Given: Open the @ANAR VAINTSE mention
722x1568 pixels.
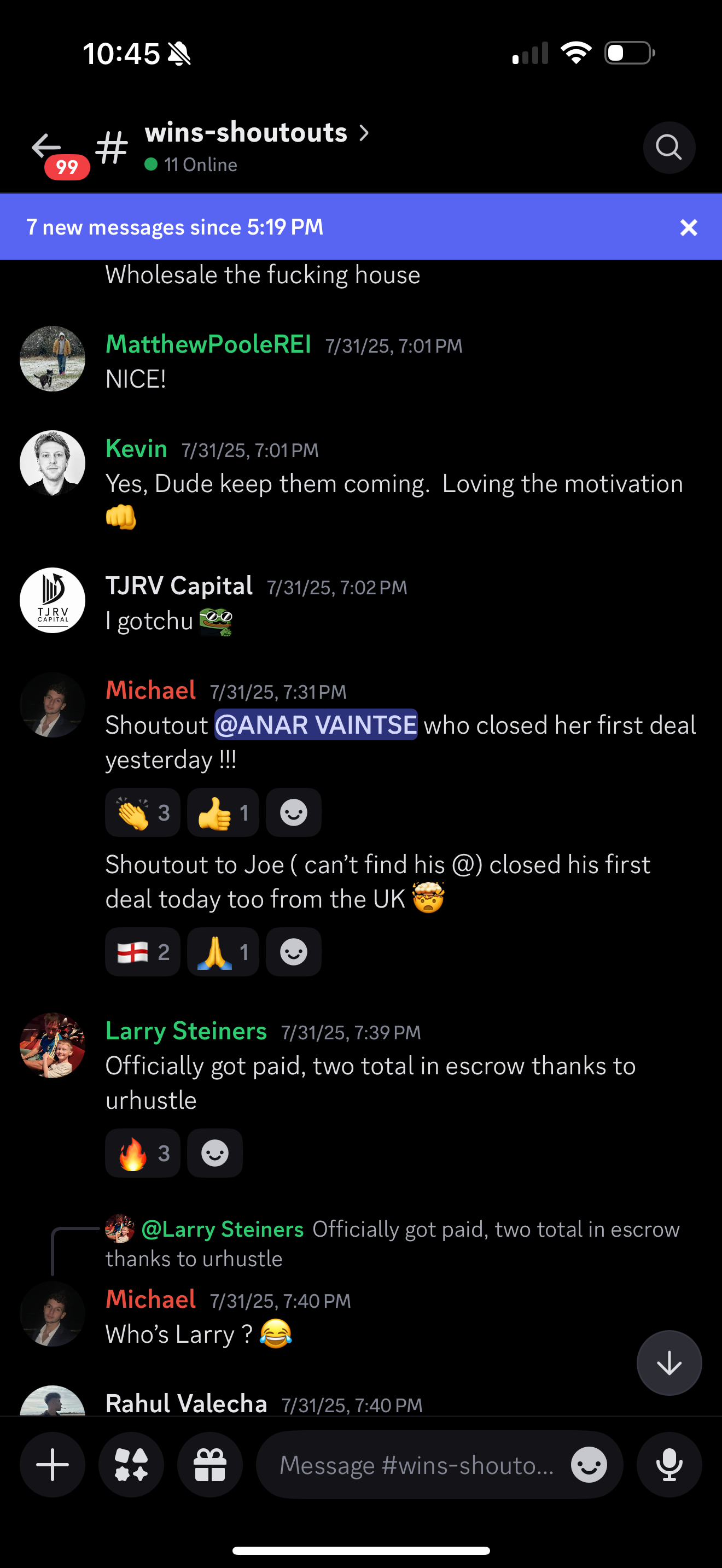Looking at the screenshot, I should [316, 725].
